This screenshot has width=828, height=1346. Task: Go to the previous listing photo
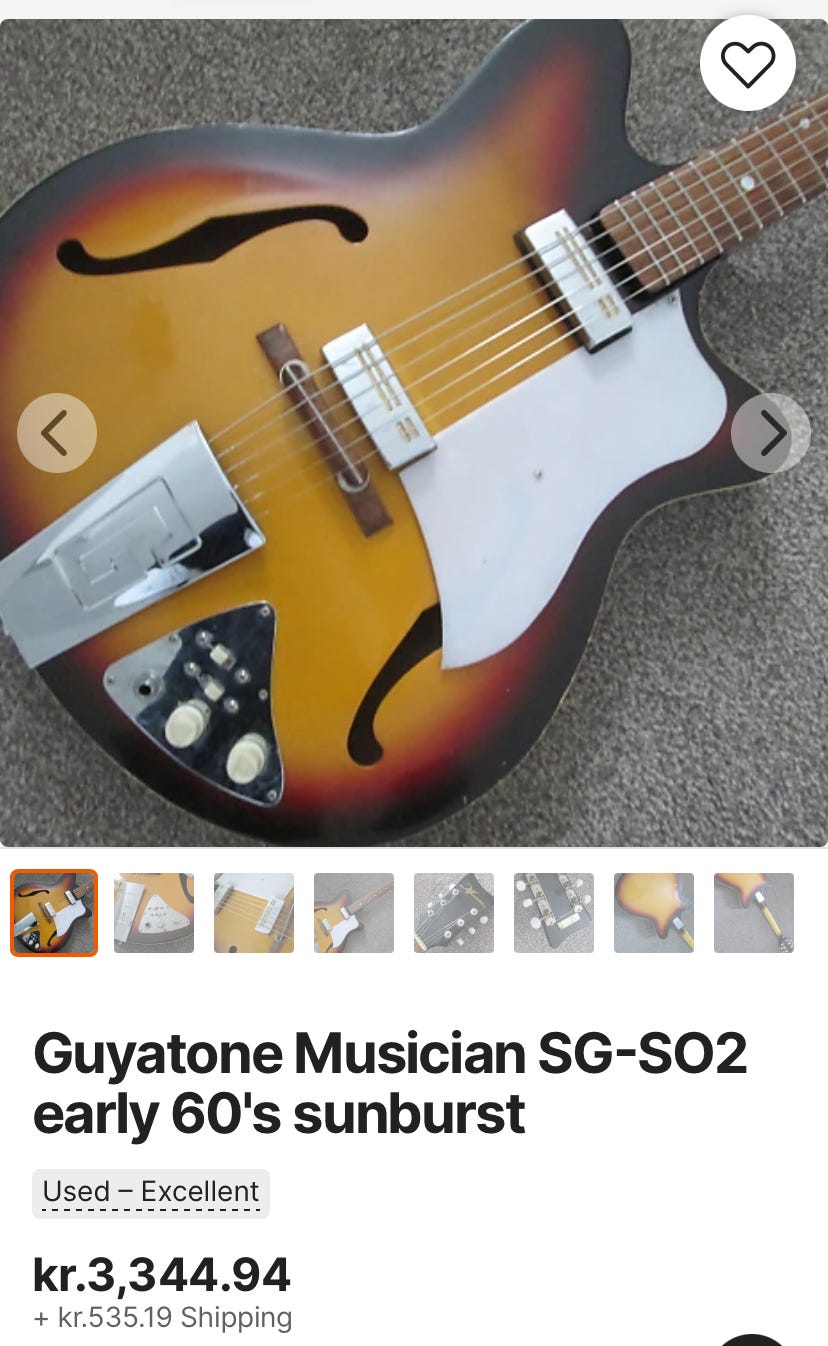pyautogui.click(x=57, y=433)
